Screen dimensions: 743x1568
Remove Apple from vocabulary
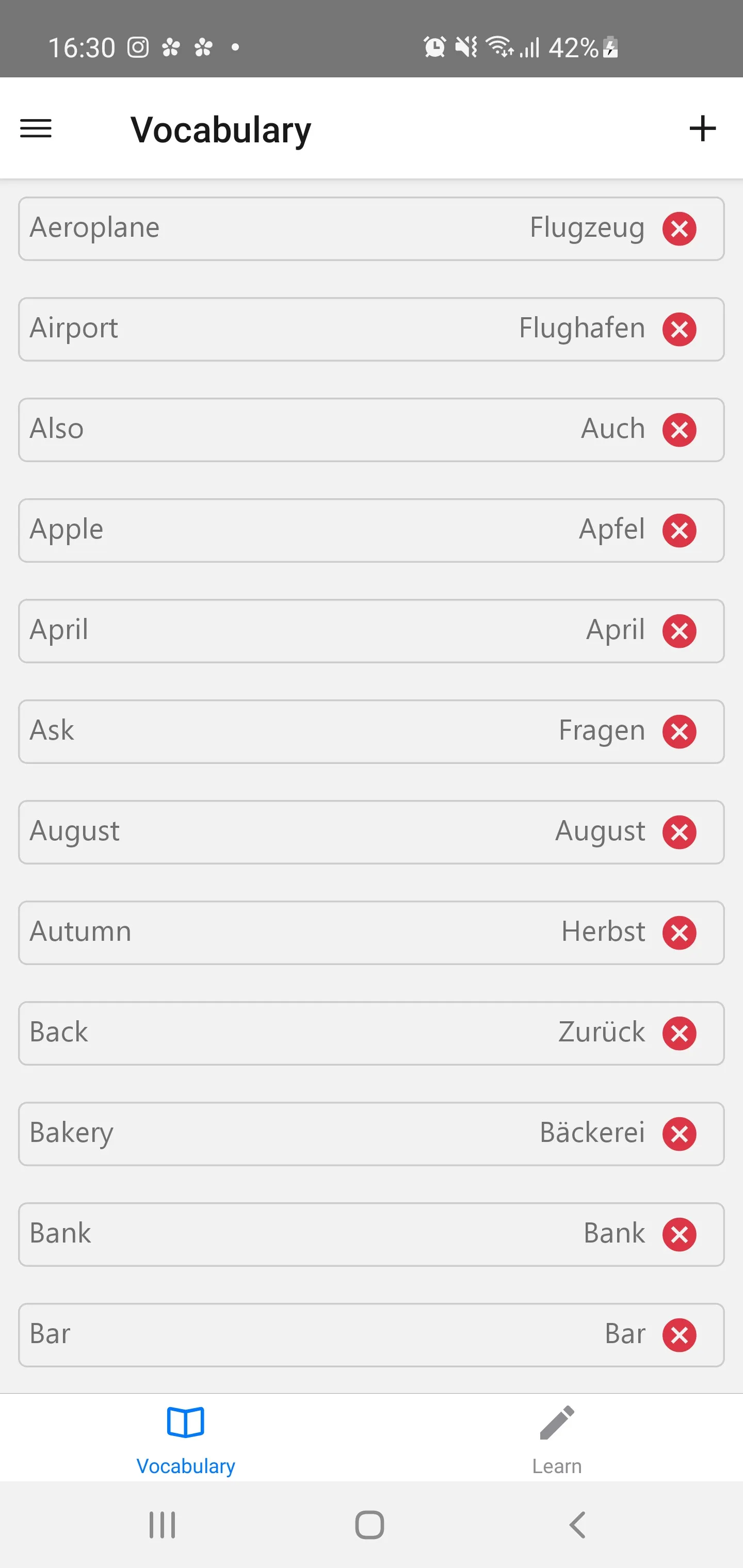[679, 530]
